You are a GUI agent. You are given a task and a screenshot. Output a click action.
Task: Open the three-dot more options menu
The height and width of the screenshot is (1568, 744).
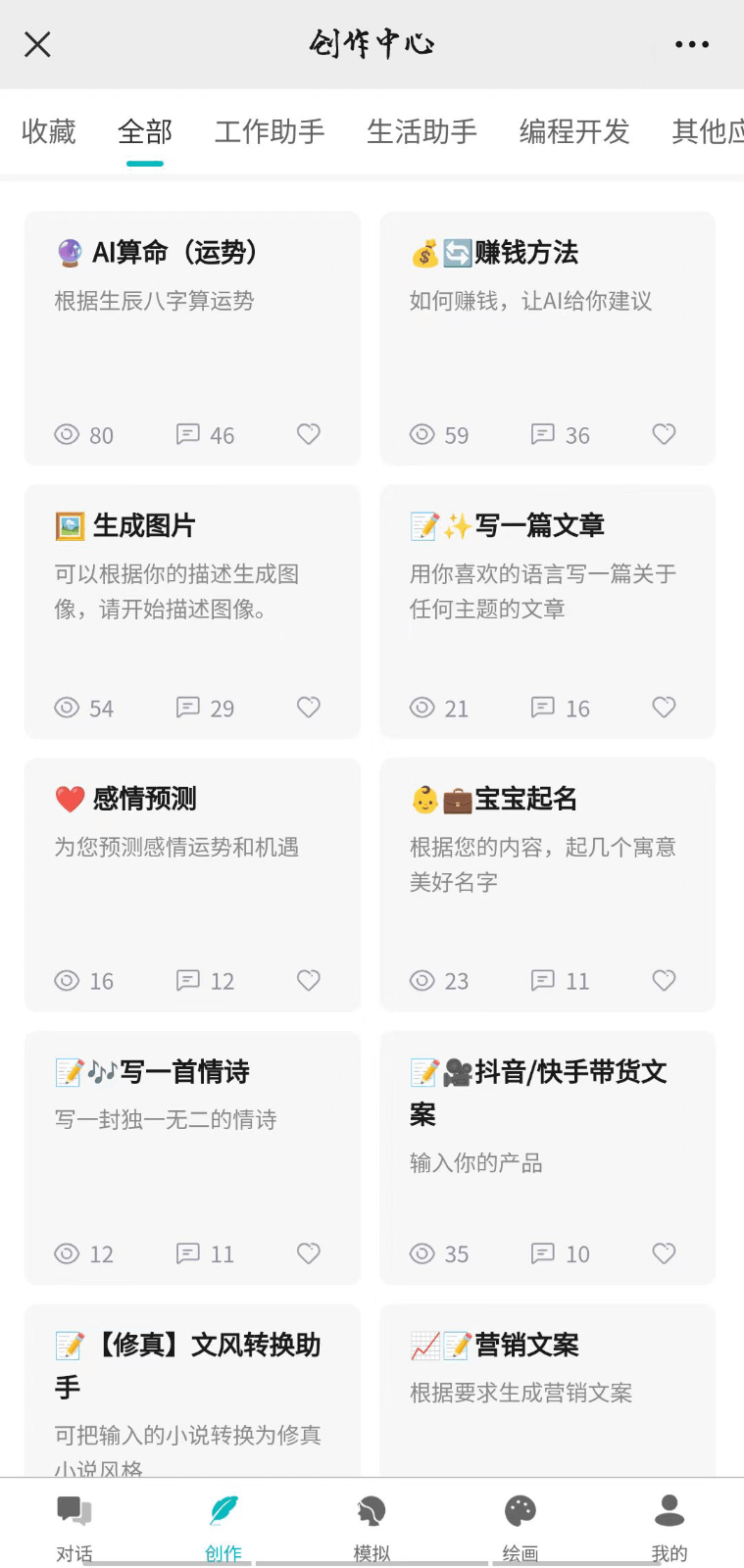691,44
